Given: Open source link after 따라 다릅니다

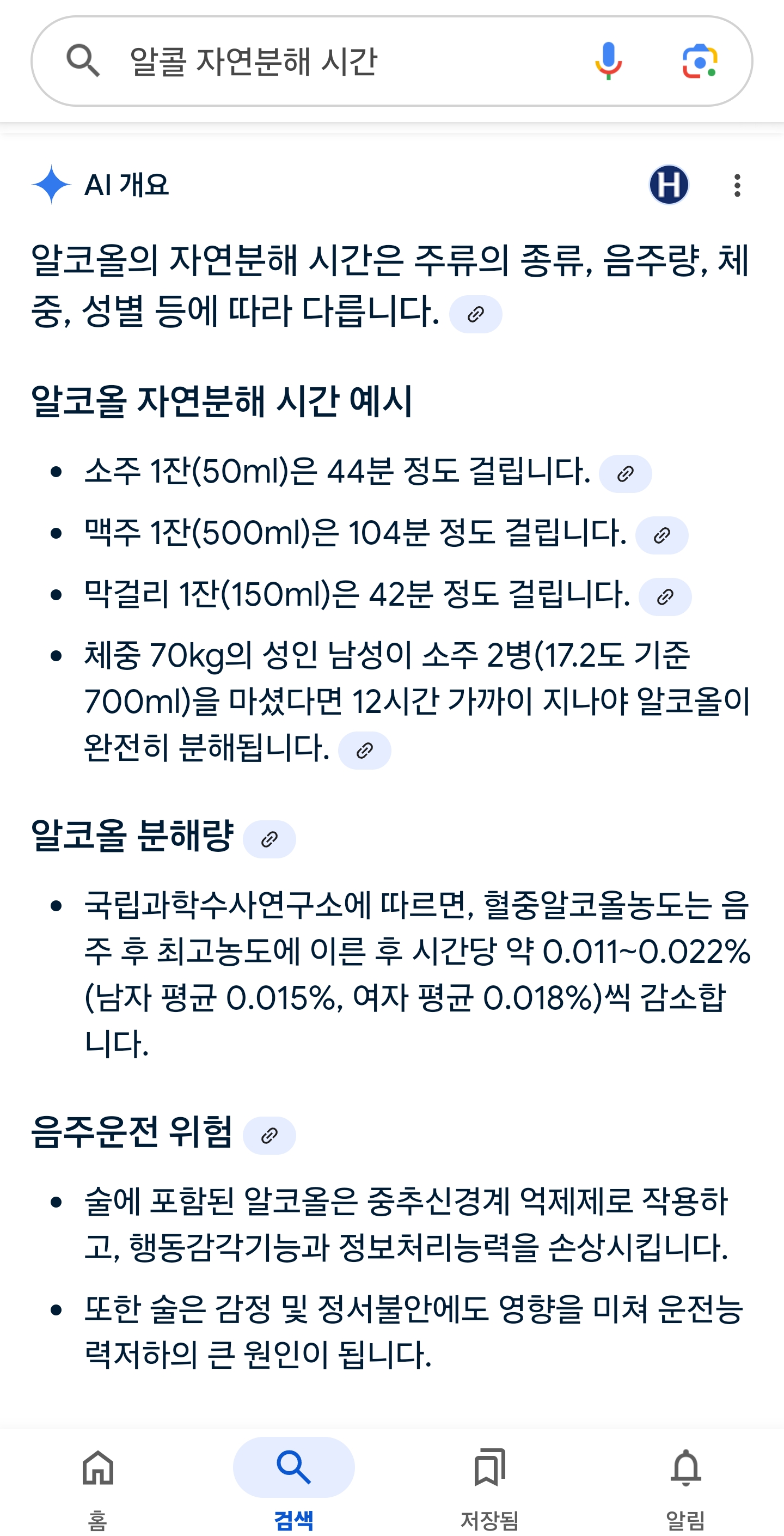Looking at the screenshot, I should click(x=475, y=314).
